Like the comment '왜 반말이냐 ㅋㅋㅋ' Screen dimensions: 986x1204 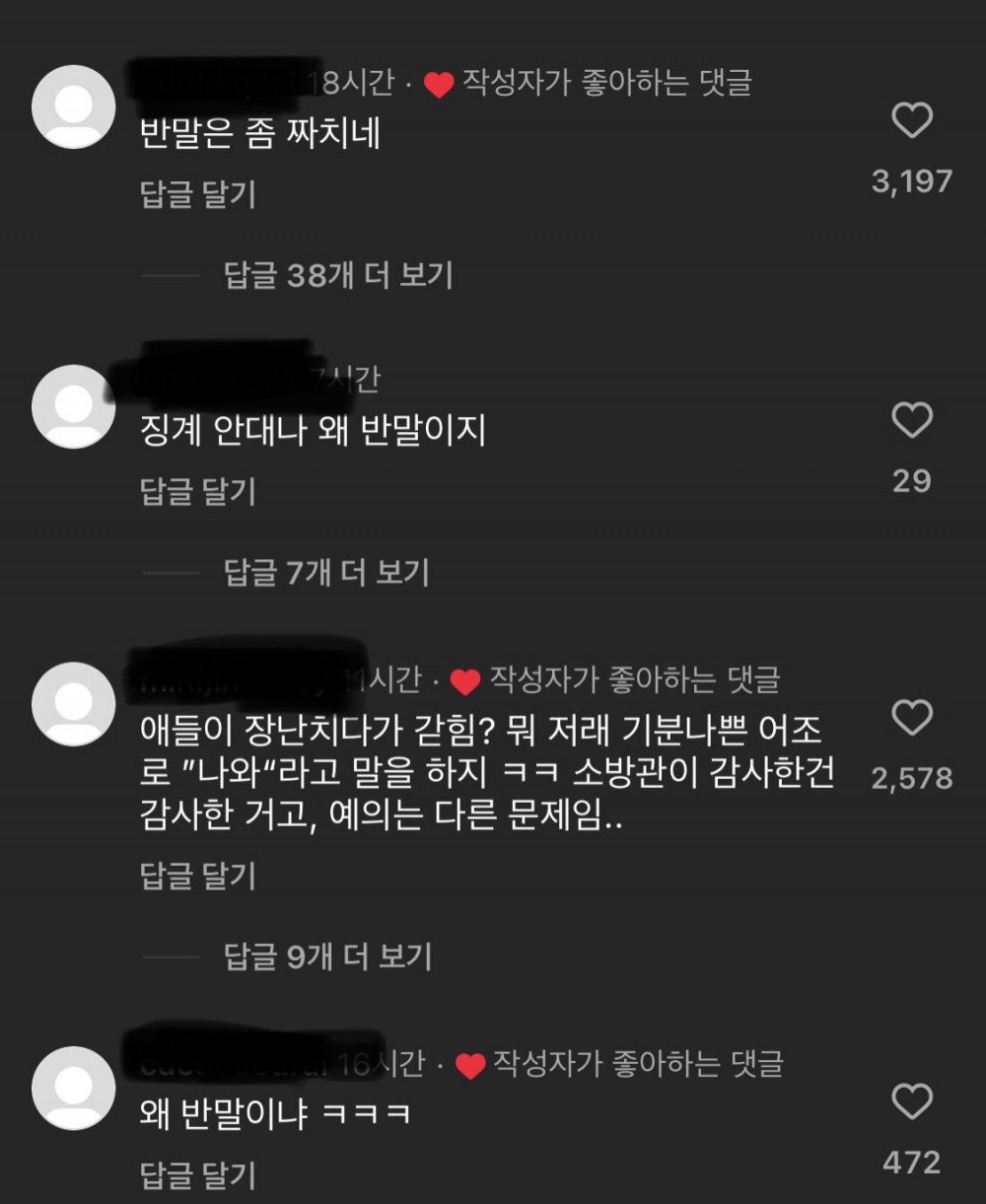click(911, 1100)
